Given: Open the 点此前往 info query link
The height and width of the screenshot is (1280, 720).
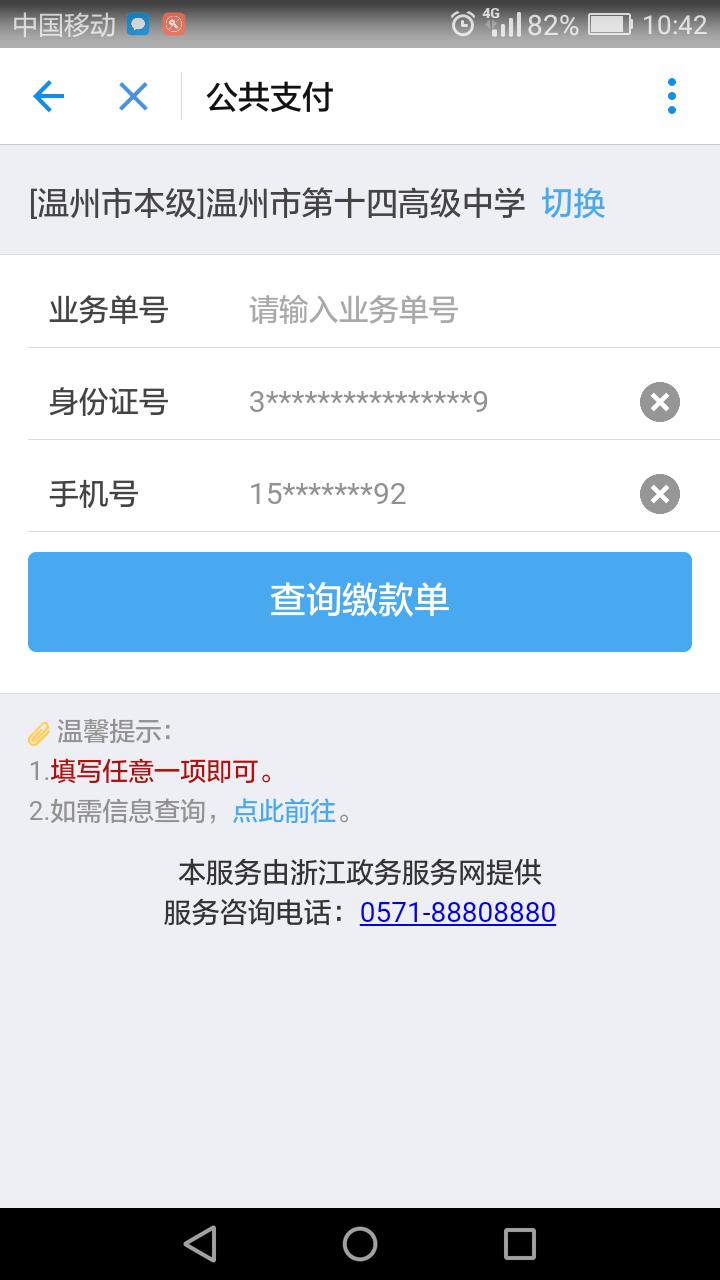Looking at the screenshot, I should pos(284,811).
